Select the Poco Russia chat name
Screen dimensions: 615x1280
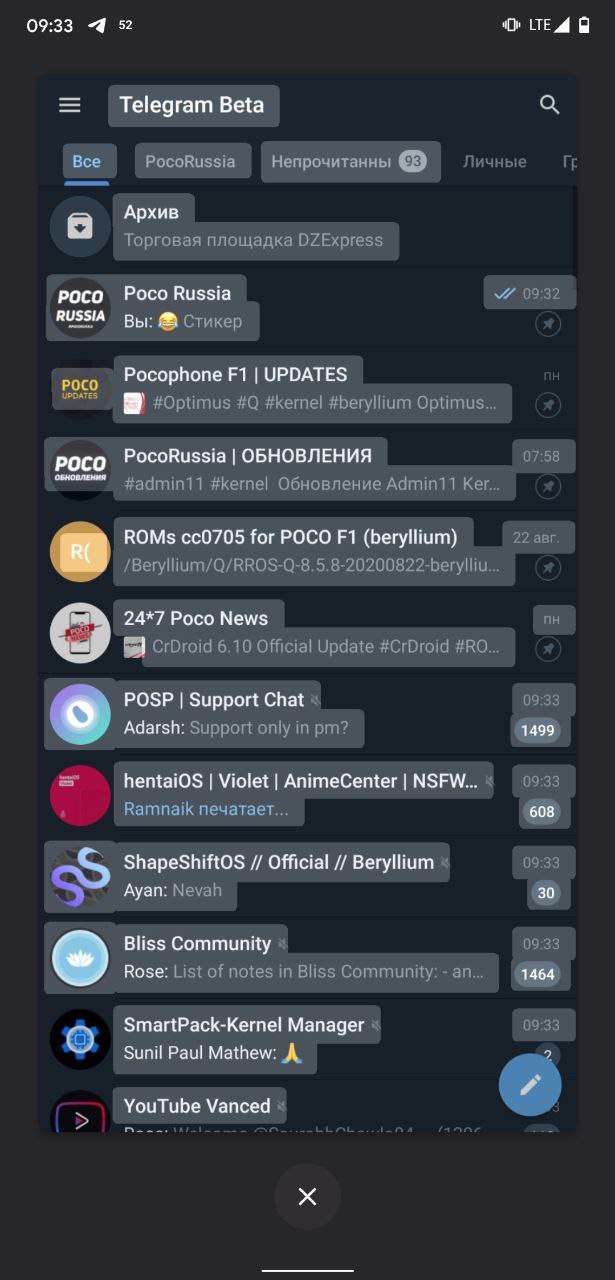[x=178, y=293]
